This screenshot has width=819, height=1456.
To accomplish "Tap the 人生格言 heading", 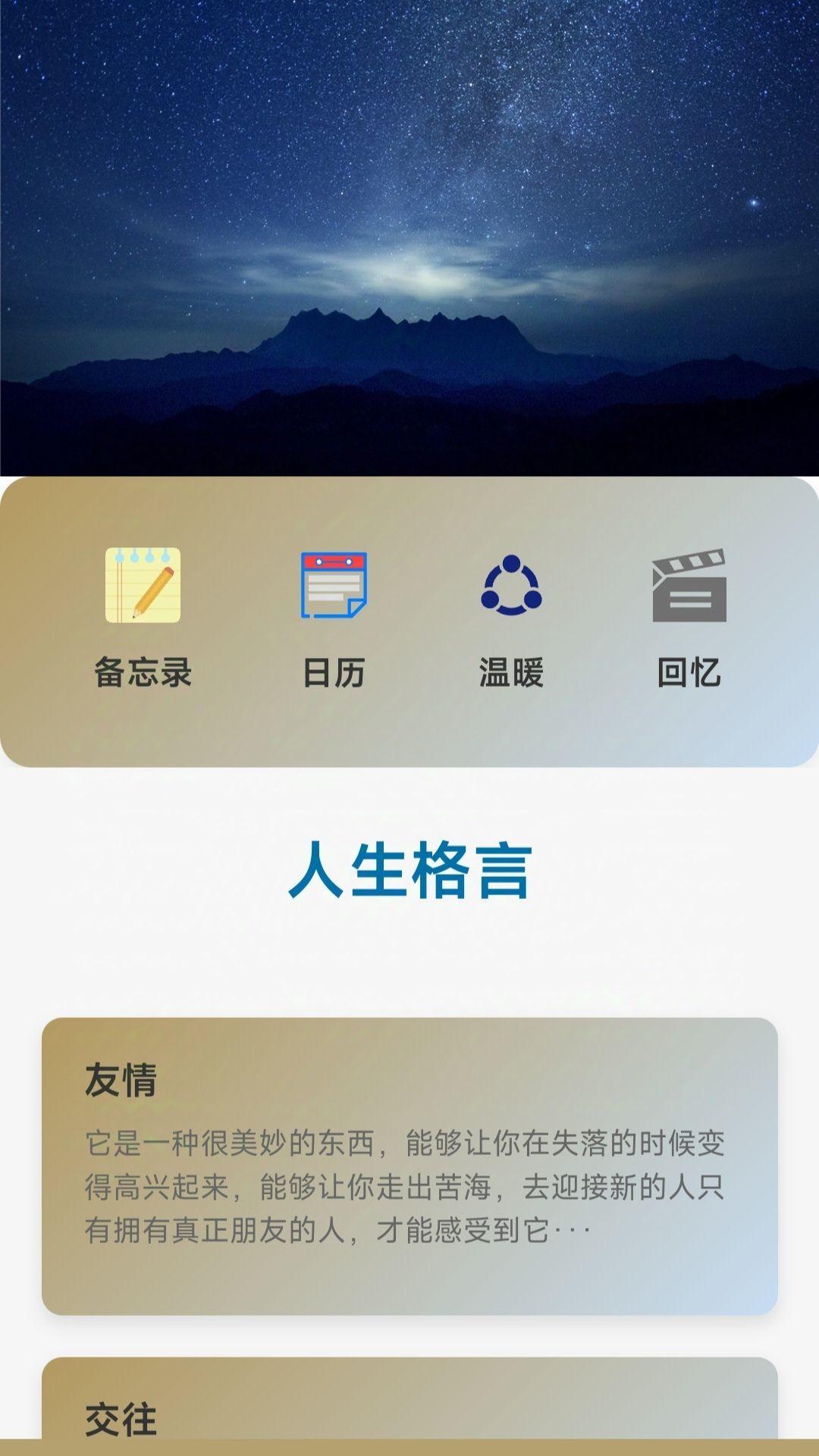I will [409, 875].
